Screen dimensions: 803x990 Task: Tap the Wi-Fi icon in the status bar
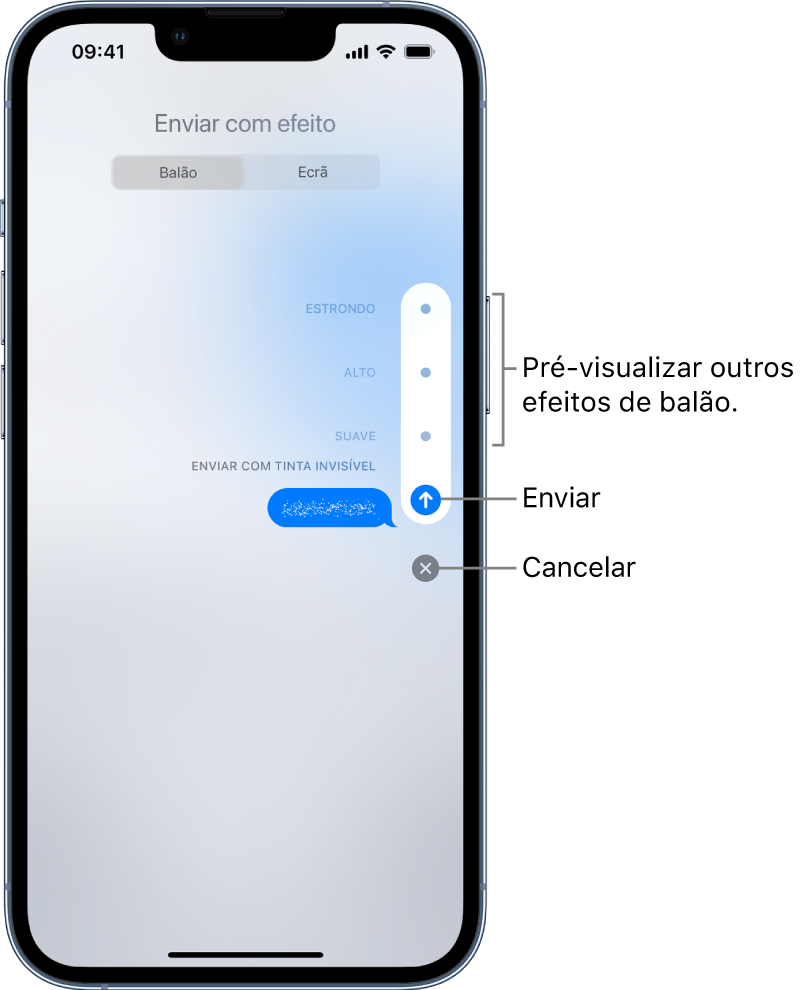tap(384, 50)
